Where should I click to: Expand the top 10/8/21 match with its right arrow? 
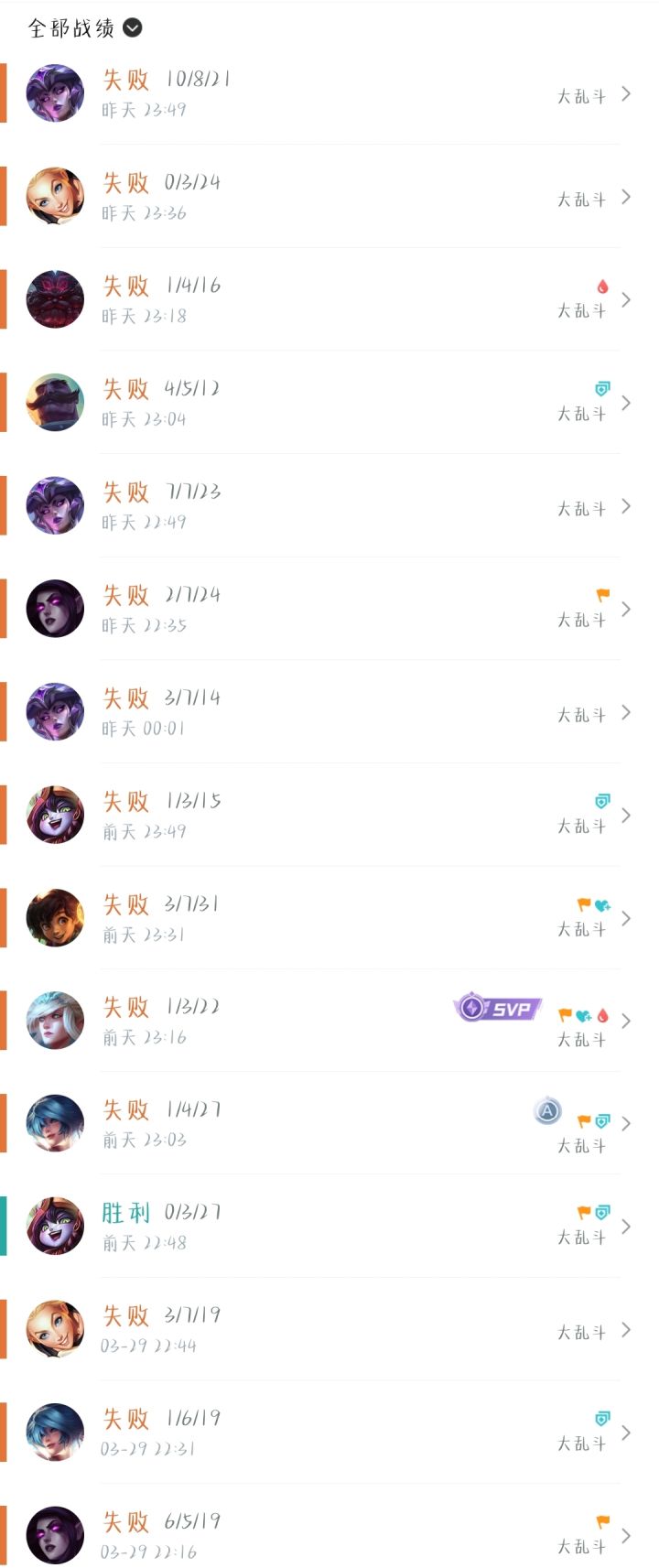click(x=627, y=94)
